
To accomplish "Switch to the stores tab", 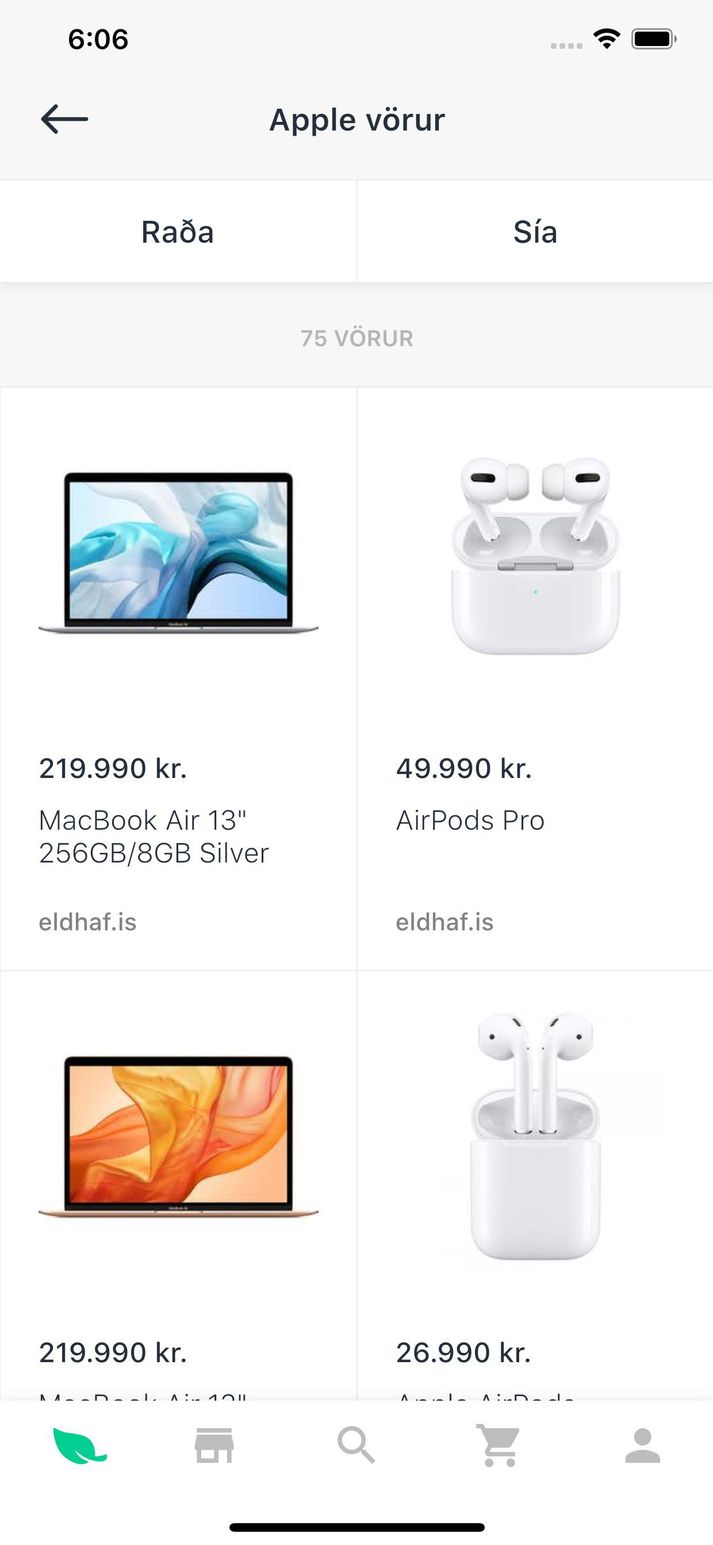I will pos(214,1446).
